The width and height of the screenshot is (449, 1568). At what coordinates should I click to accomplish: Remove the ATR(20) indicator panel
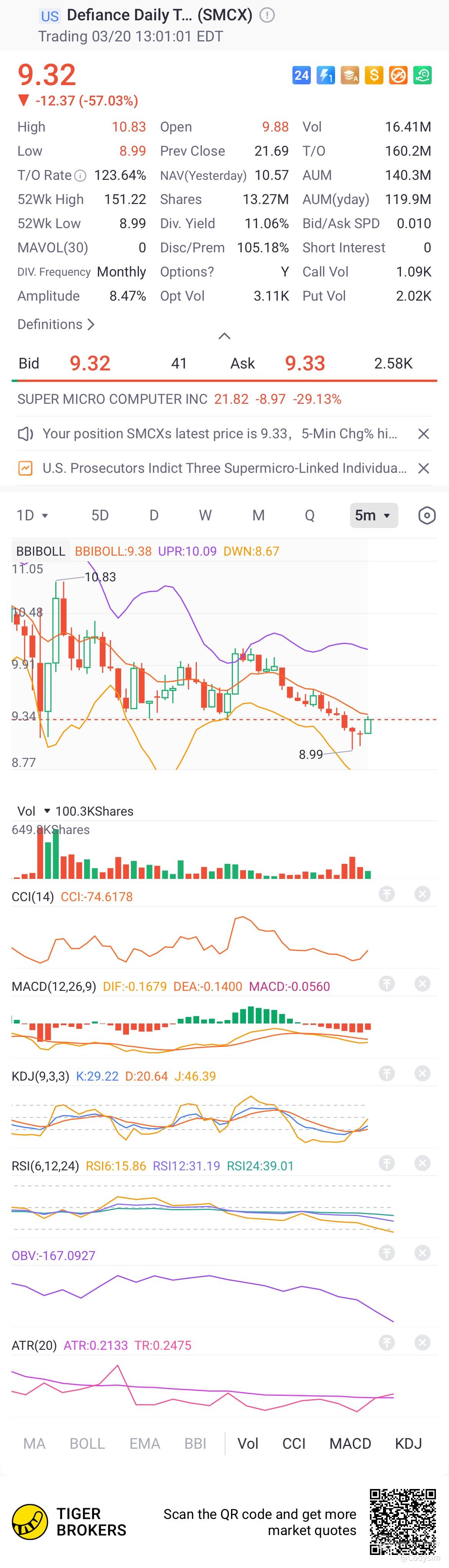[x=422, y=1343]
